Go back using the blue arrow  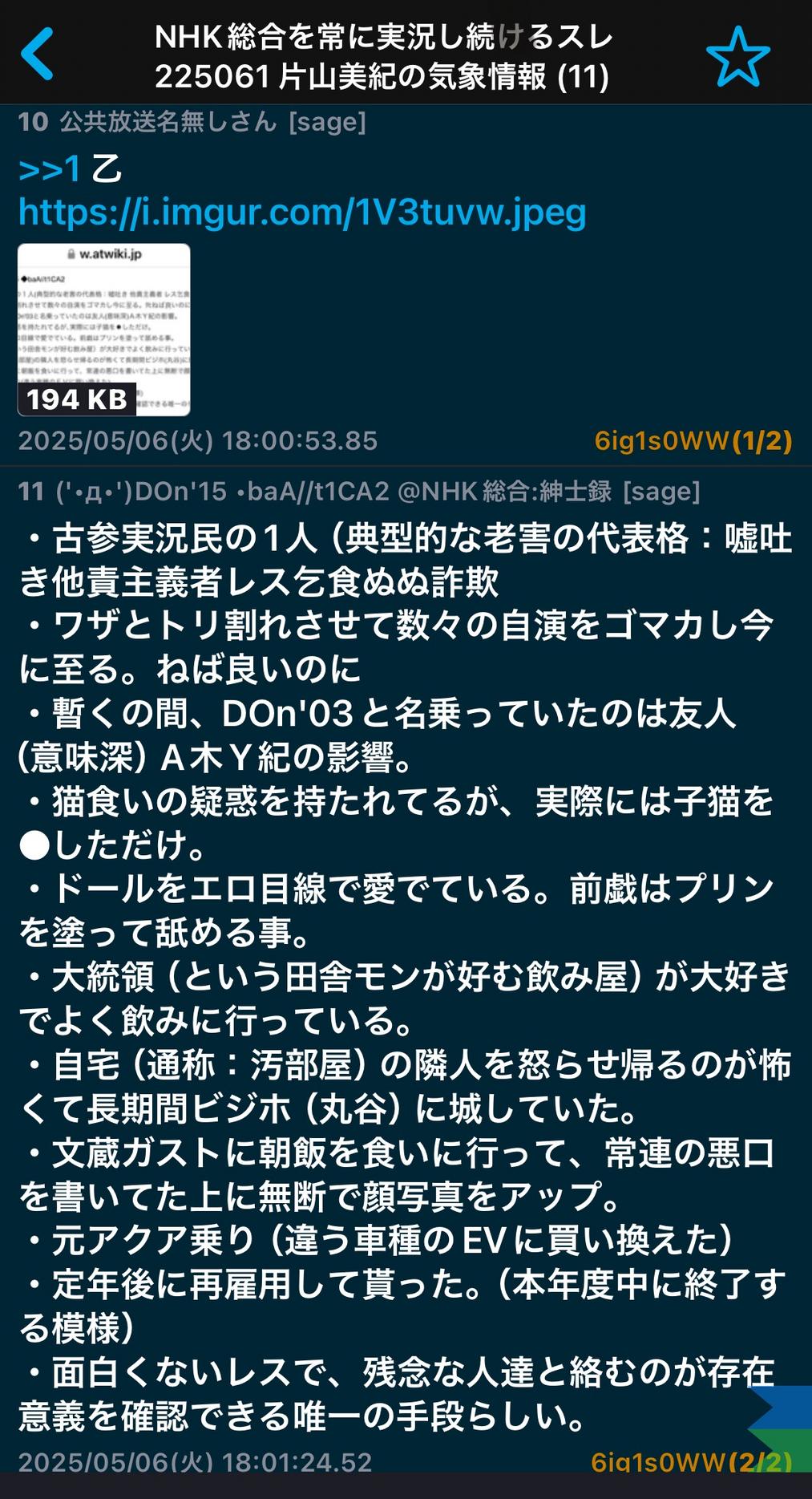[x=37, y=54]
